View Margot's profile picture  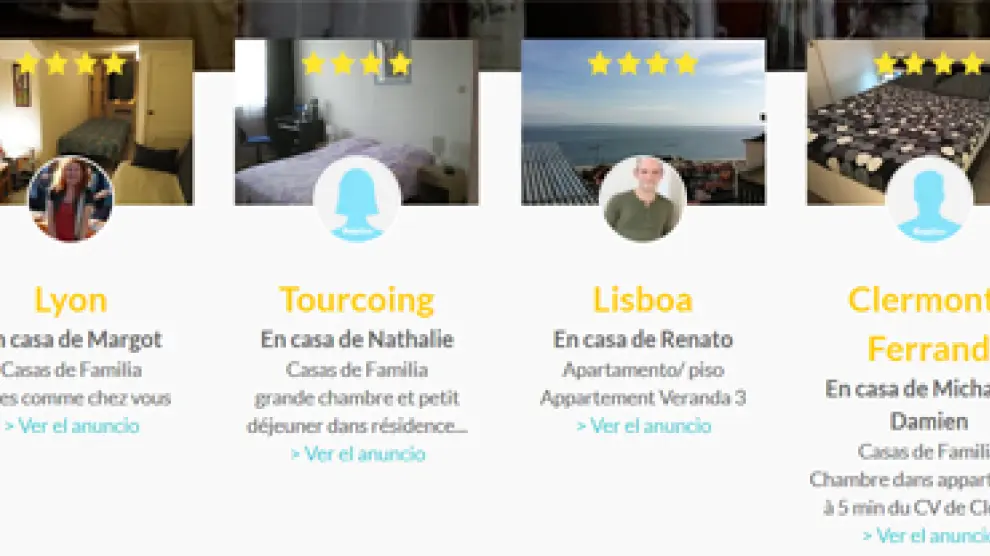point(70,199)
